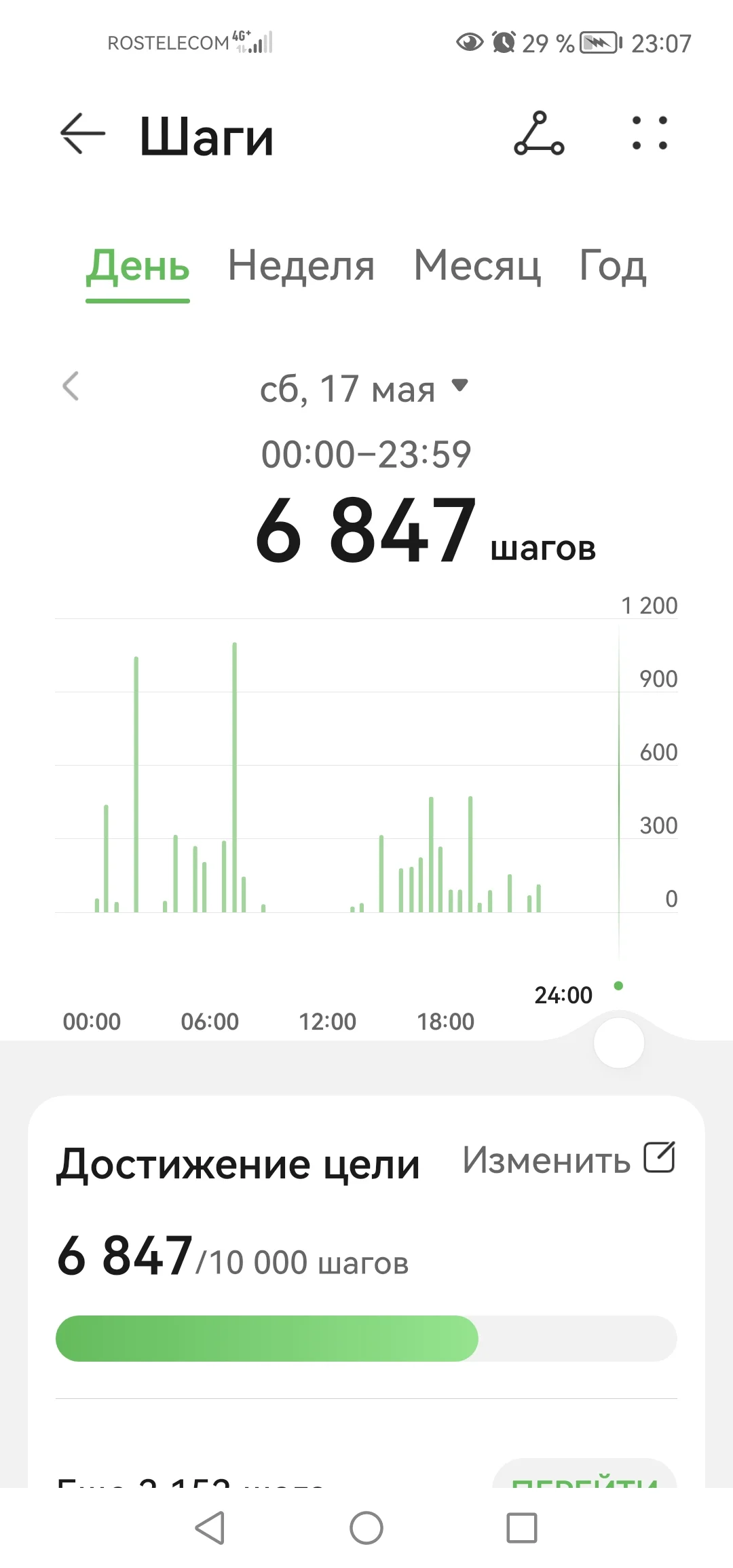Viewport: 733px width, 1568px height.
Task: Open the four-dot options menu
Action: 648,134
